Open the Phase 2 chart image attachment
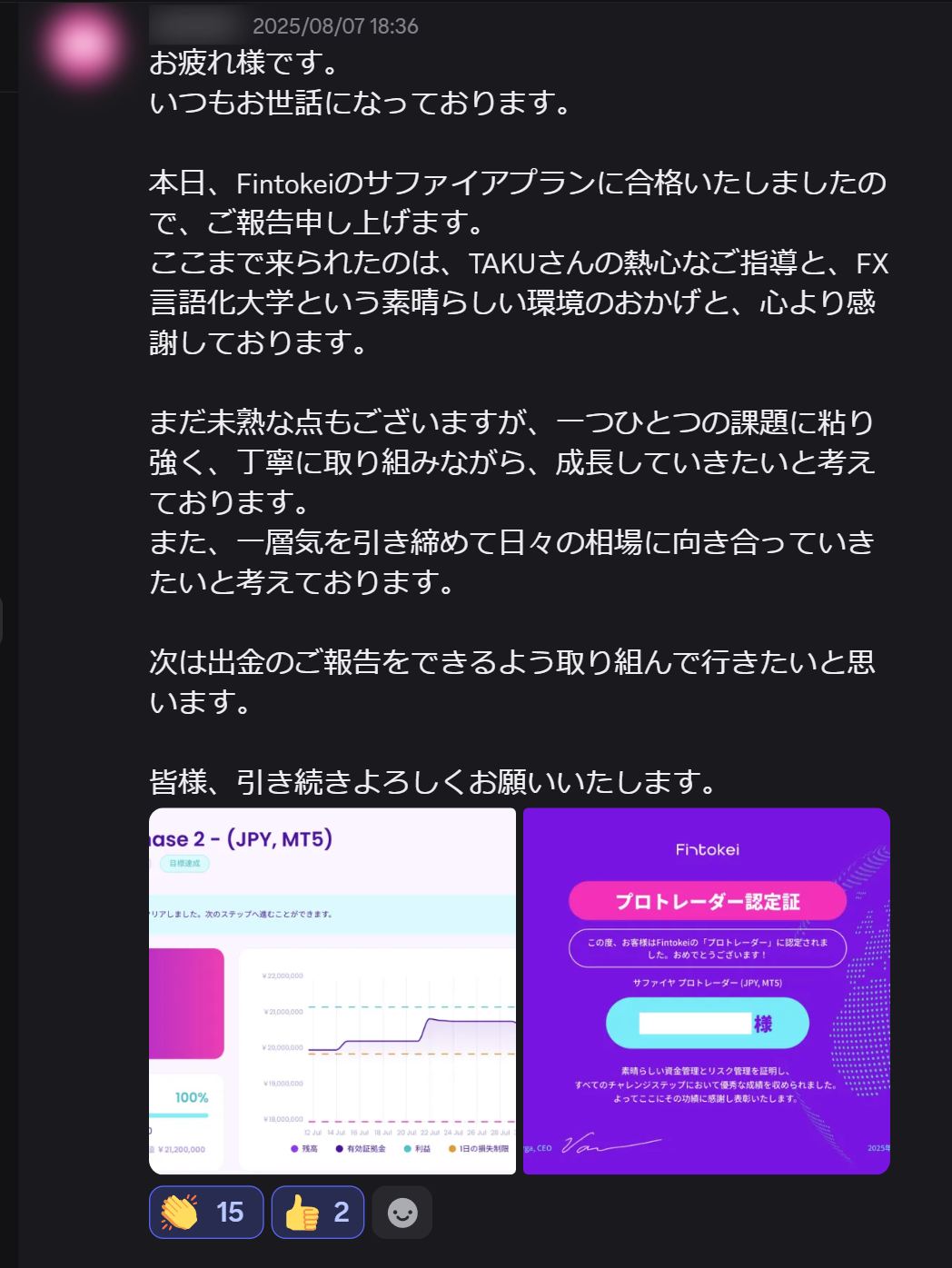Image resolution: width=952 pixels, height=1268 pixels. (332, 991)
